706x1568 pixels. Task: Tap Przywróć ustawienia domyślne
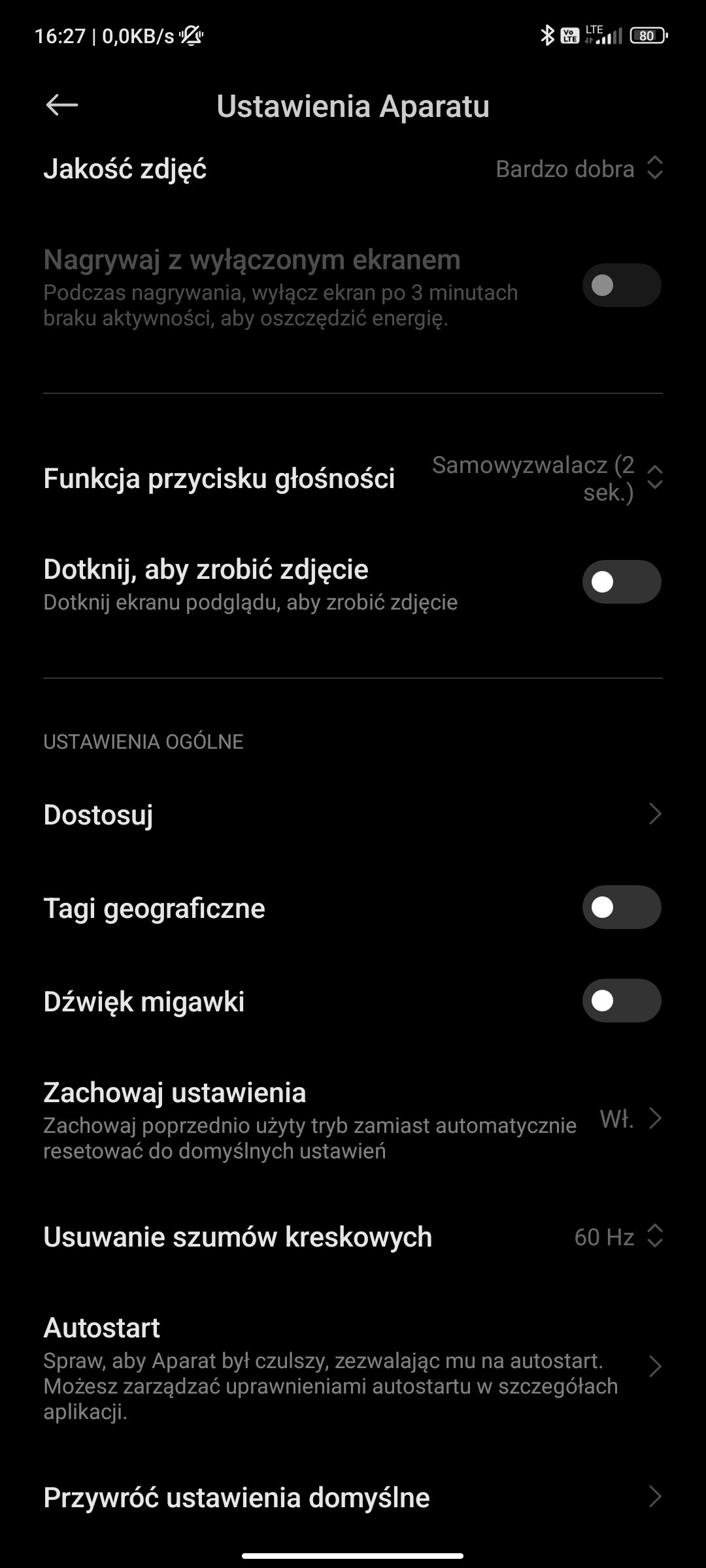[x=353, y=1497]
